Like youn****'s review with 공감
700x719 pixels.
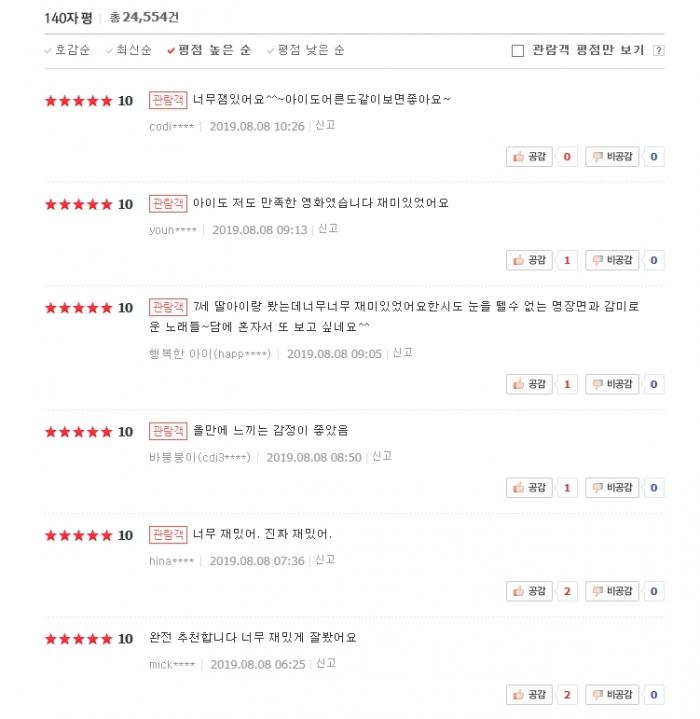pyautogui.click(x=530, y=260)
